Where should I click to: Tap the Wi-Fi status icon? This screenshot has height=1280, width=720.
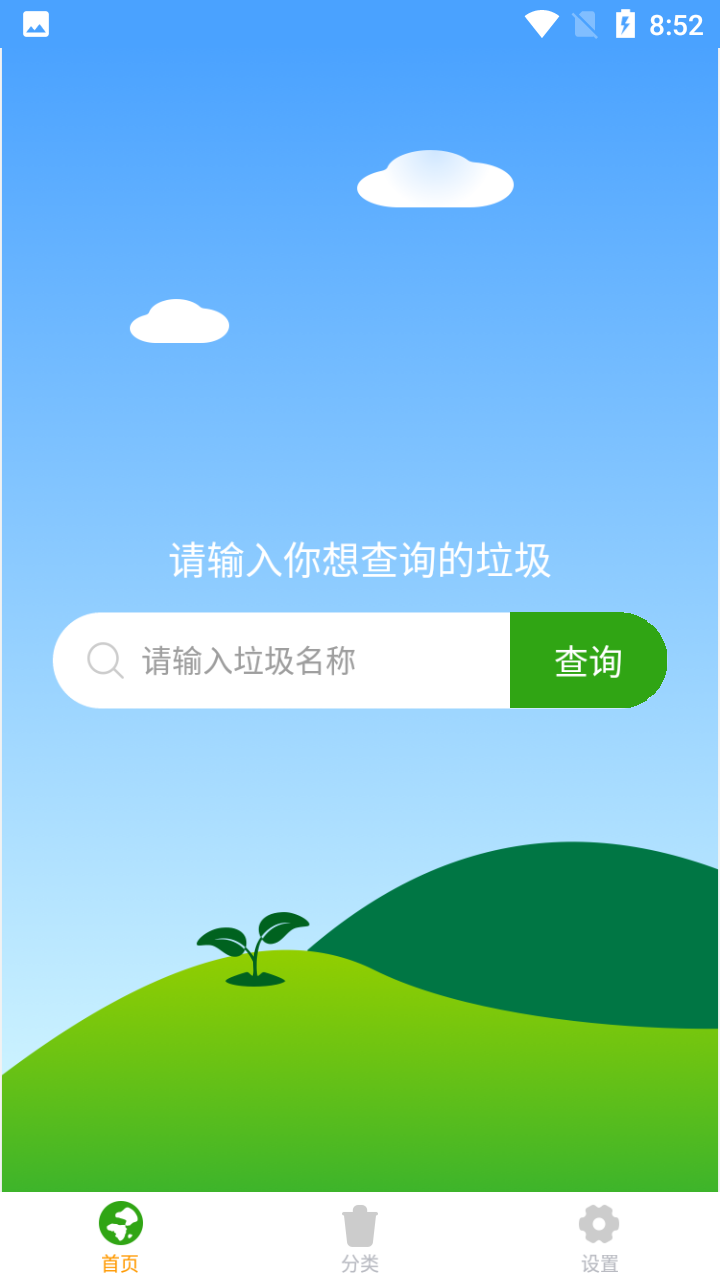click(541, 24)
